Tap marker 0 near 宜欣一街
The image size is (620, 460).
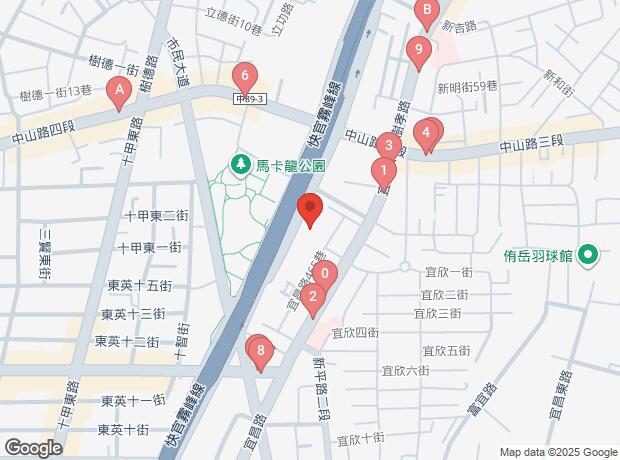tap(324, 273)
